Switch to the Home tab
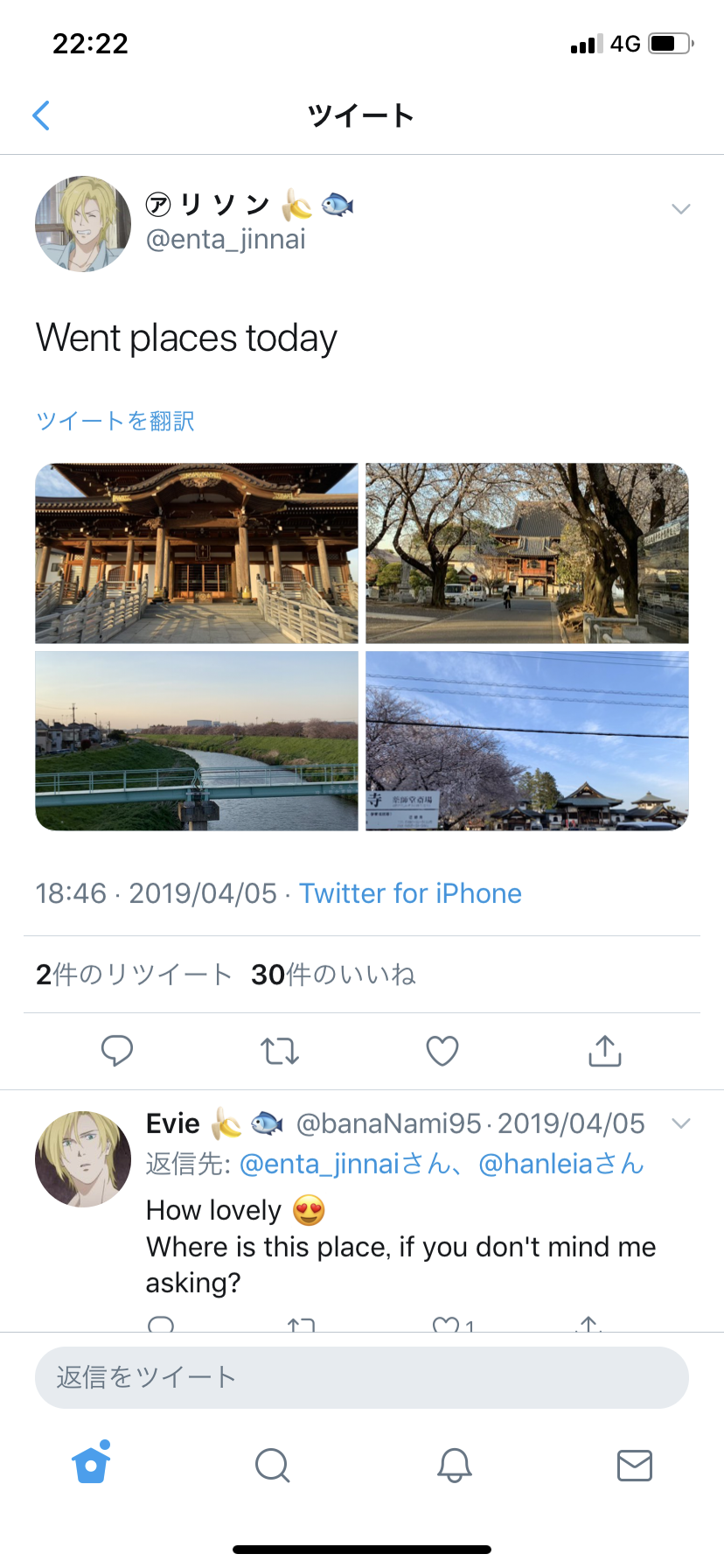The image size is (724, 1568). pyautogui.click(x=92, y=1464)
